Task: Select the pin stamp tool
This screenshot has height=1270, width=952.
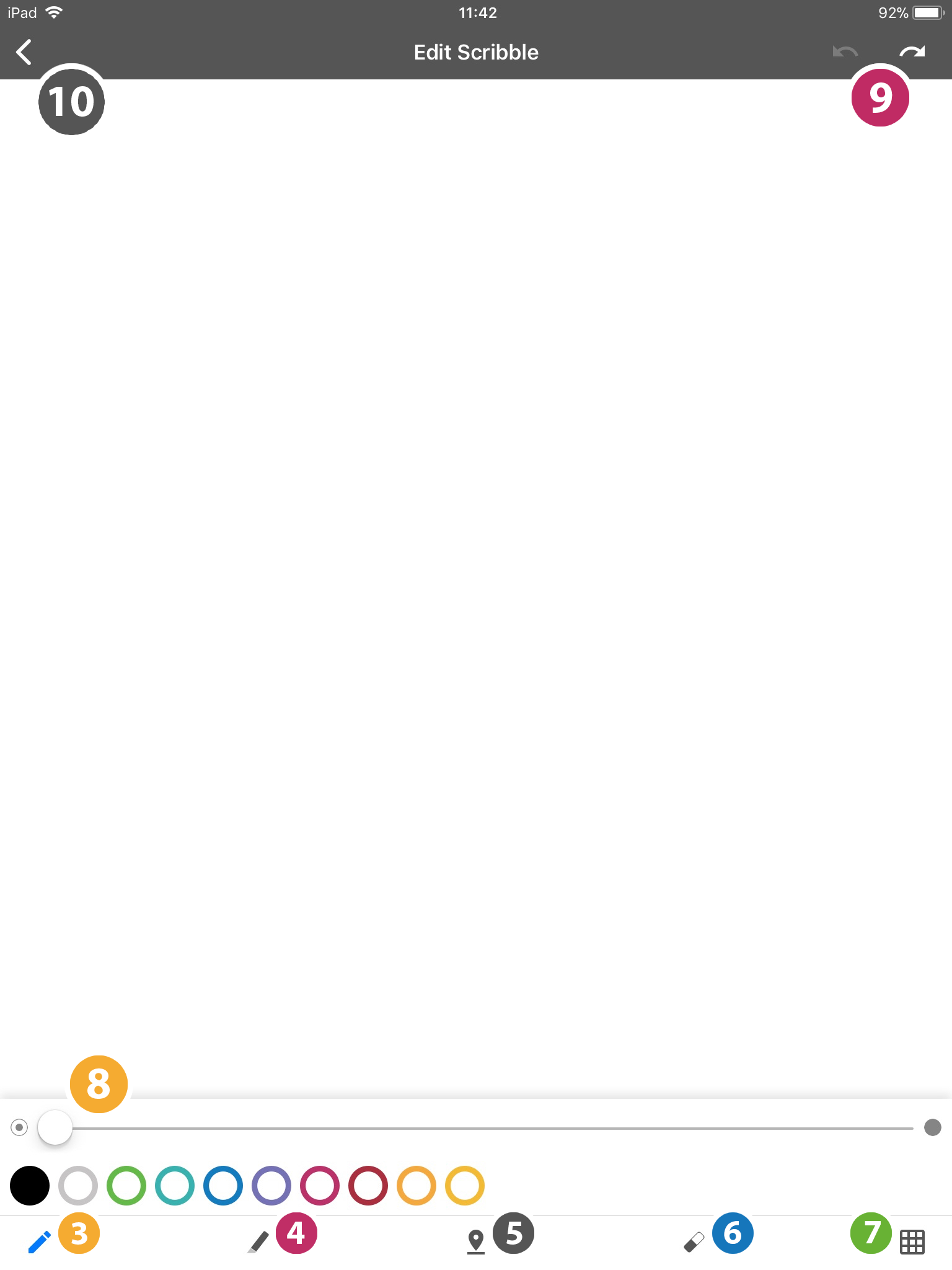Action: [475, 1242]
